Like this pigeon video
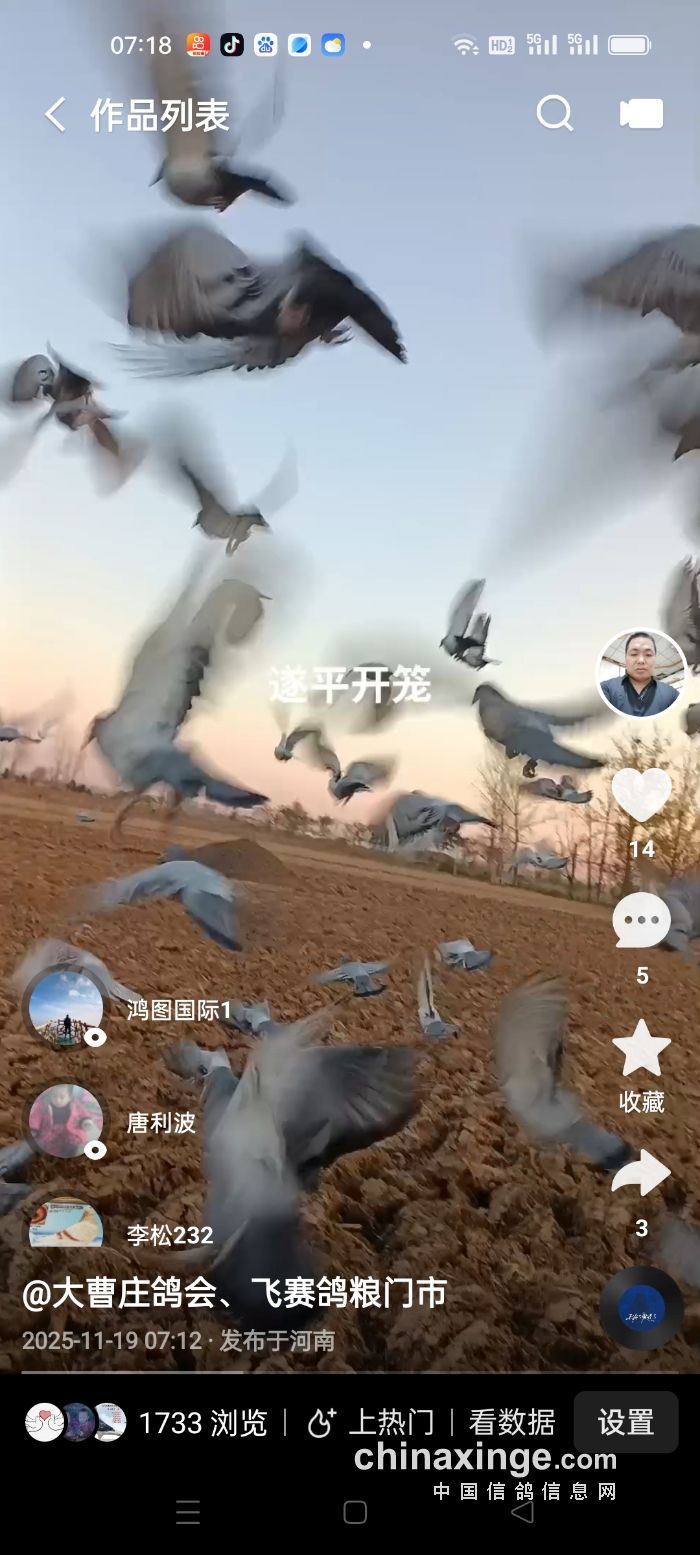Viewport: 700px width, 1555px height. coord(641,795)
